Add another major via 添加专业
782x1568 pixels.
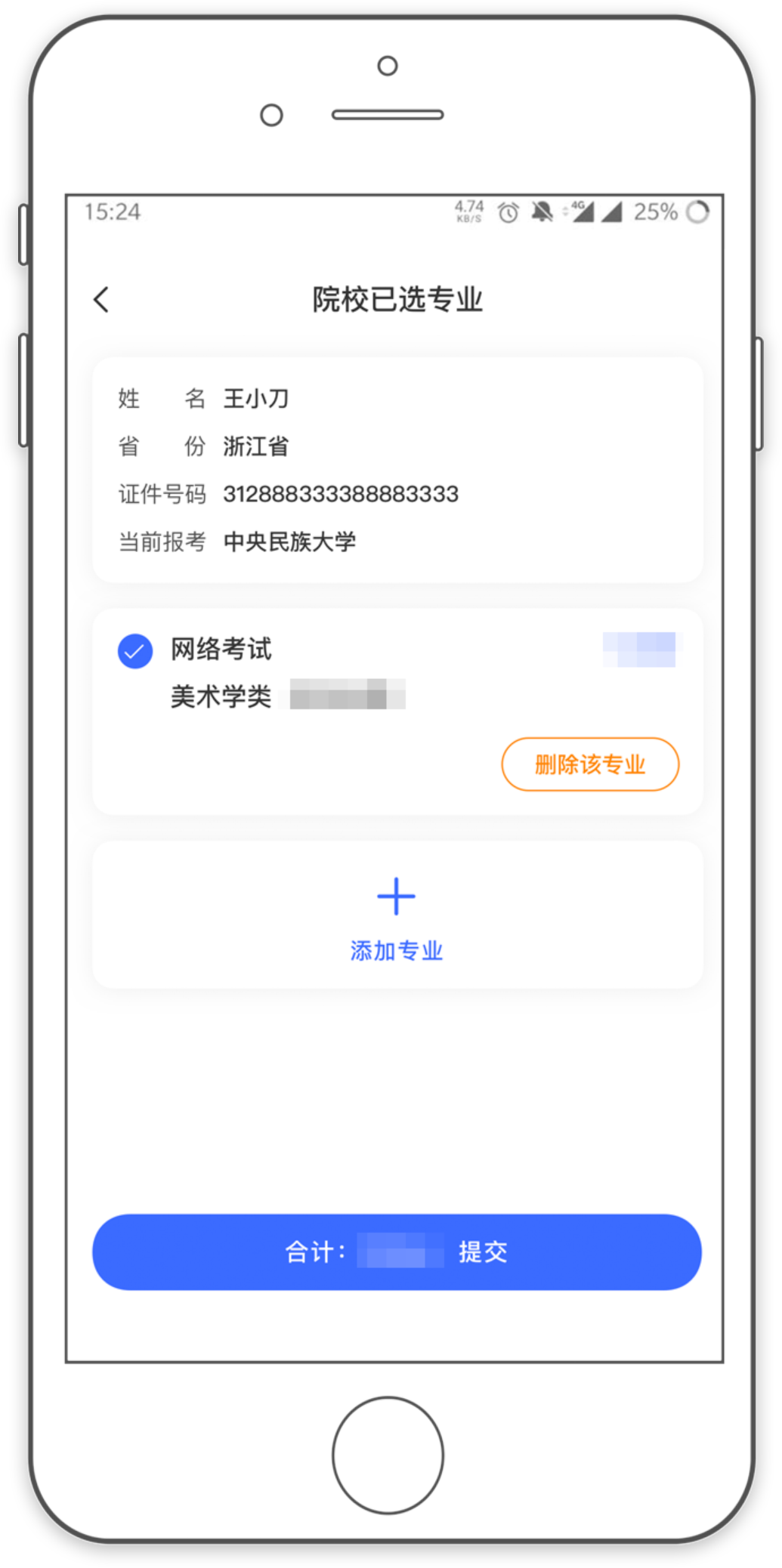pos(397,916)
